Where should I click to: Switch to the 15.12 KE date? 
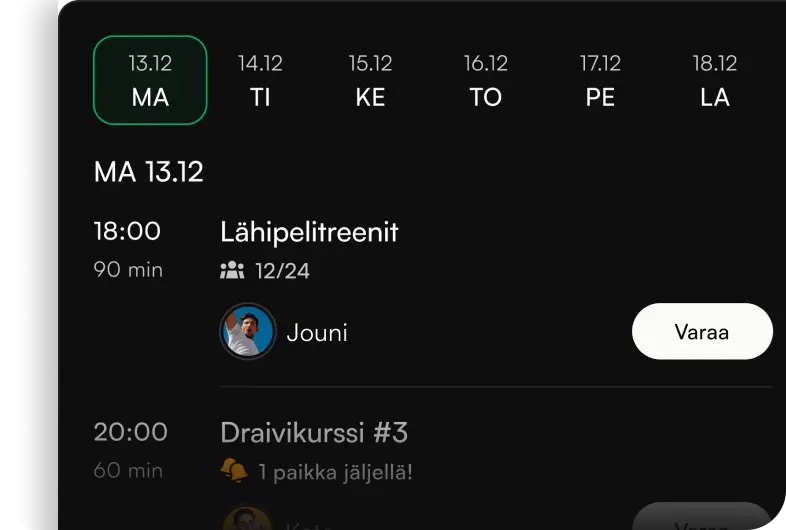(370, 81)
